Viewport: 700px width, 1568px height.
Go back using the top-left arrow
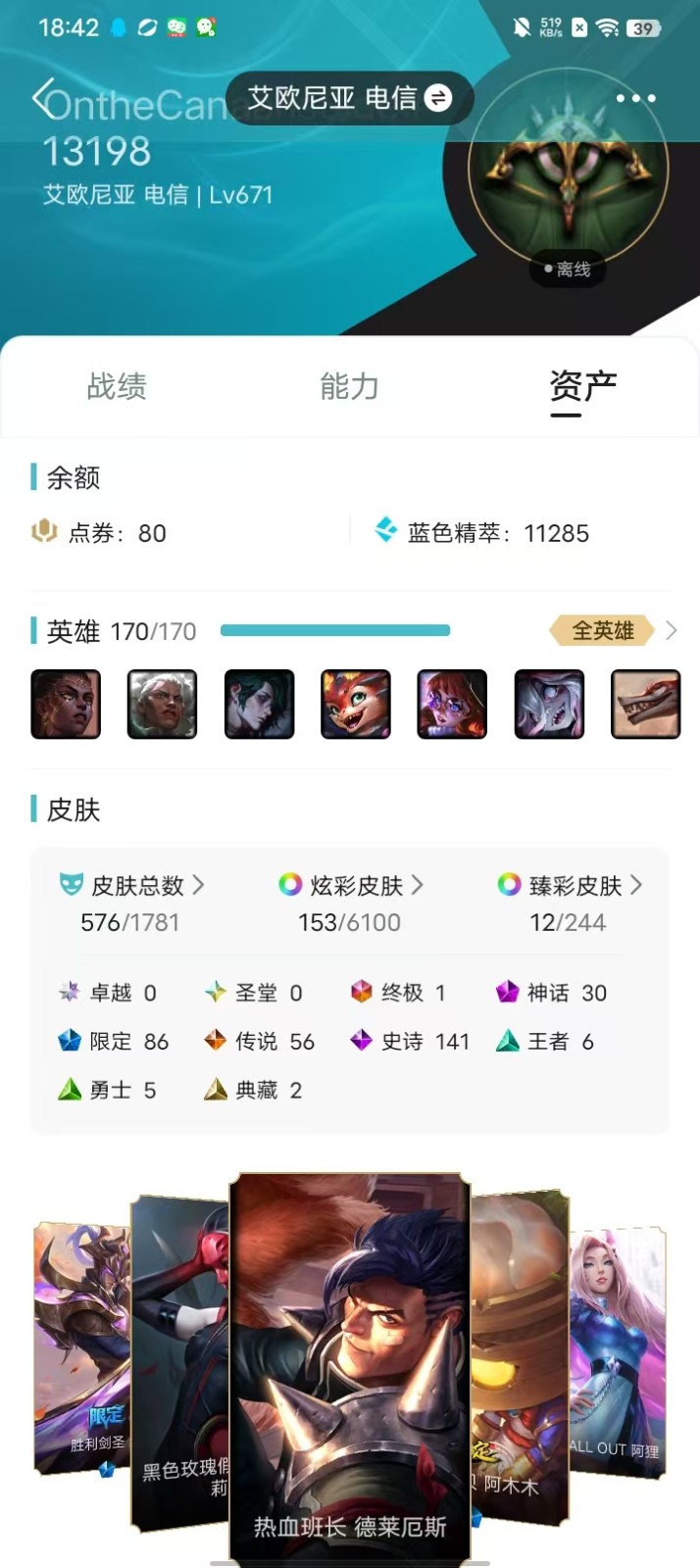click(42, 99)
